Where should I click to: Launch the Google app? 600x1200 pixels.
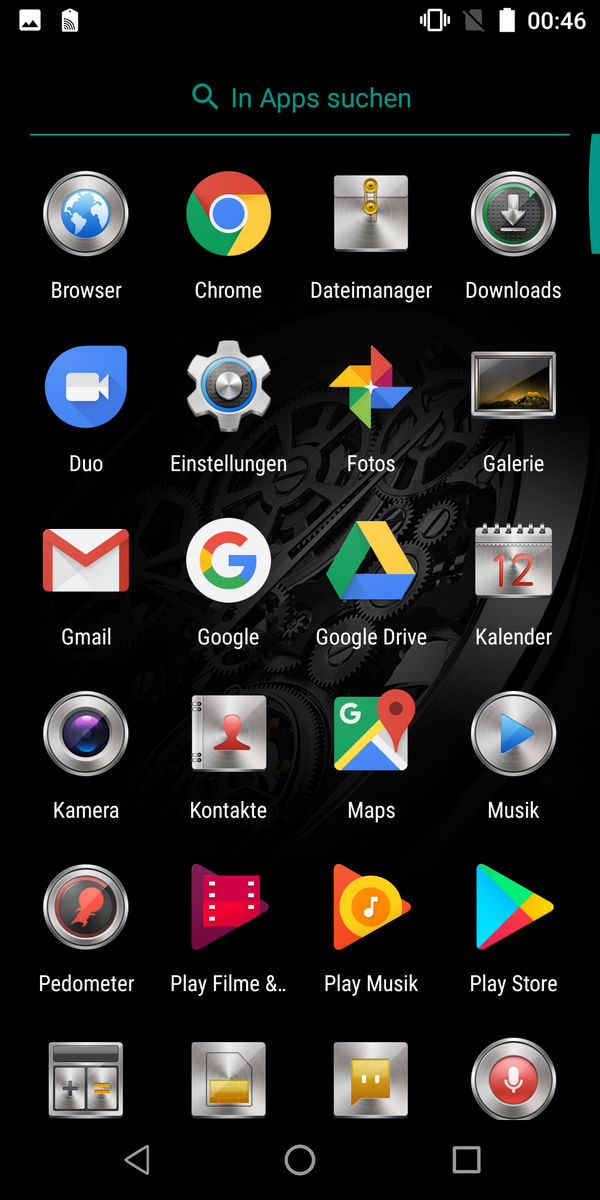228,560
